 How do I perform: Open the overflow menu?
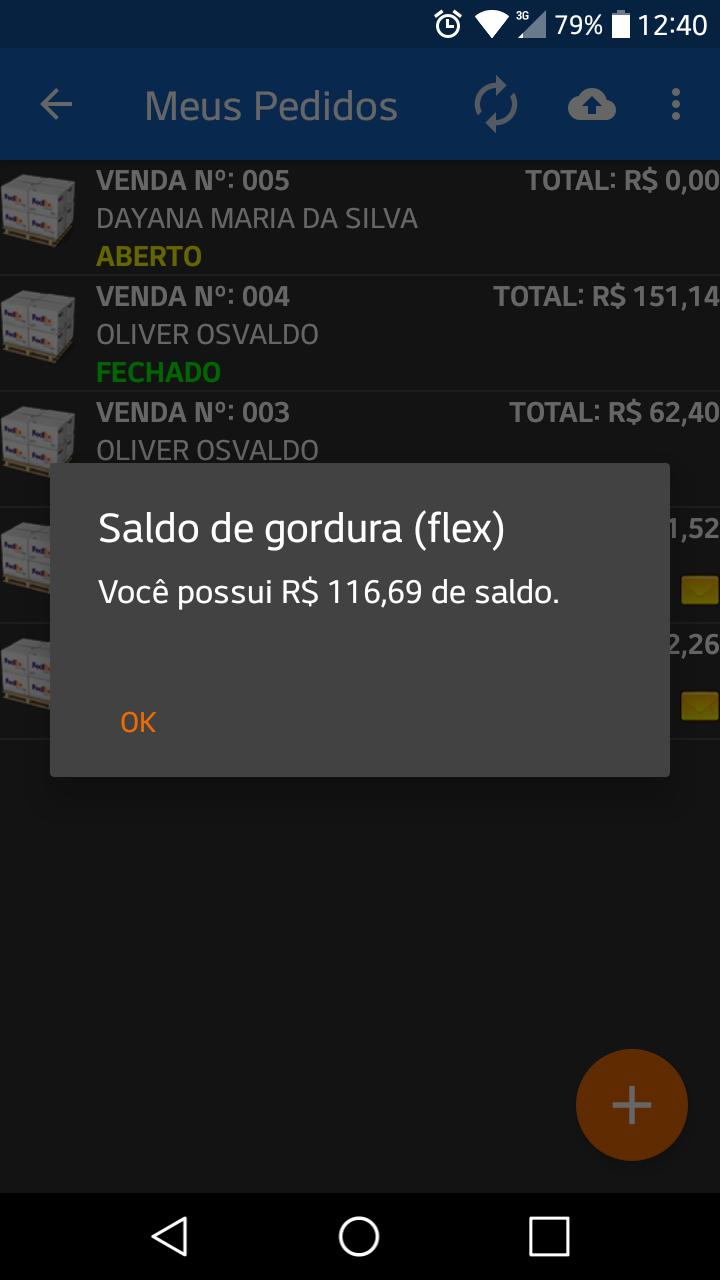pos(676,105)
